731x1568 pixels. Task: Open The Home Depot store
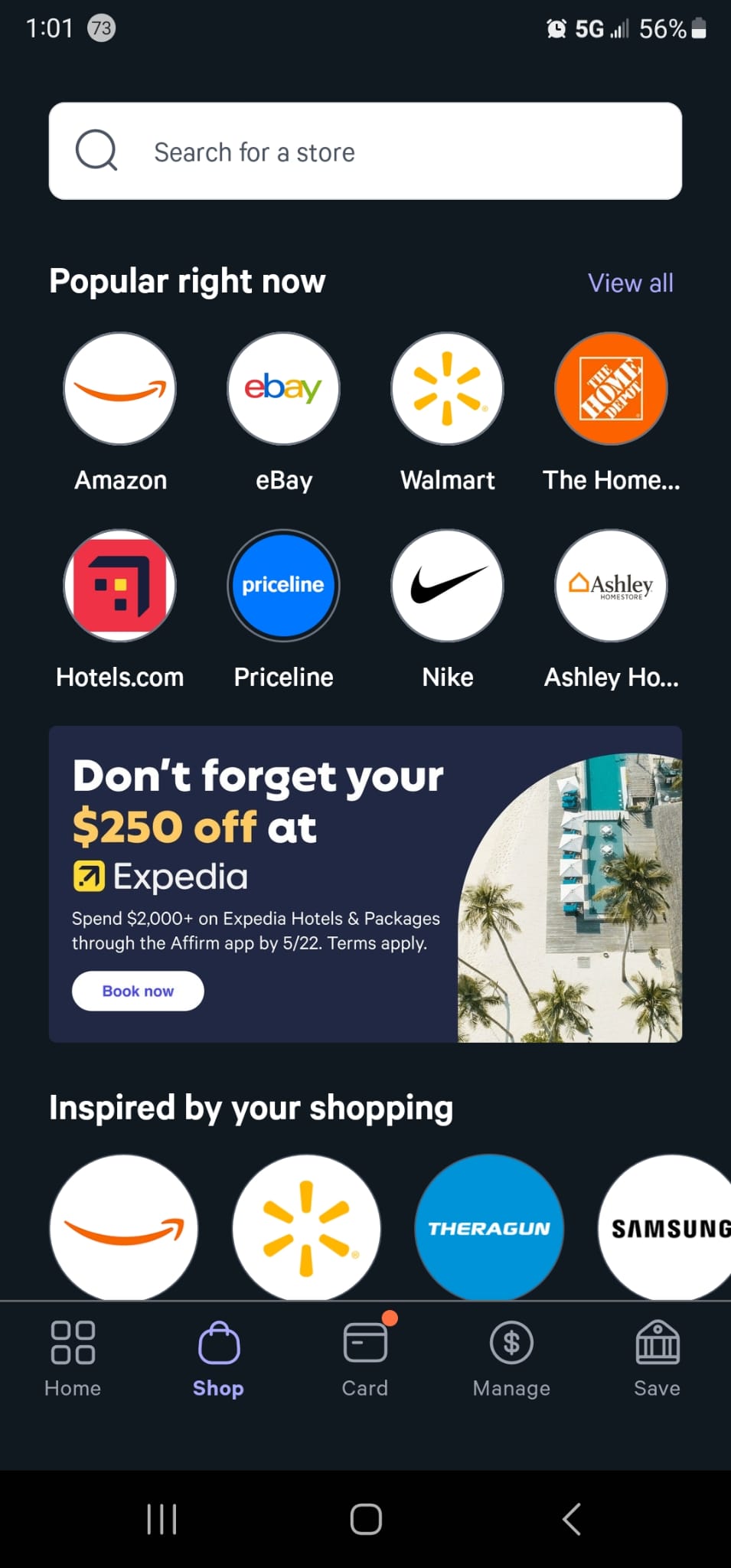point(611,389)
